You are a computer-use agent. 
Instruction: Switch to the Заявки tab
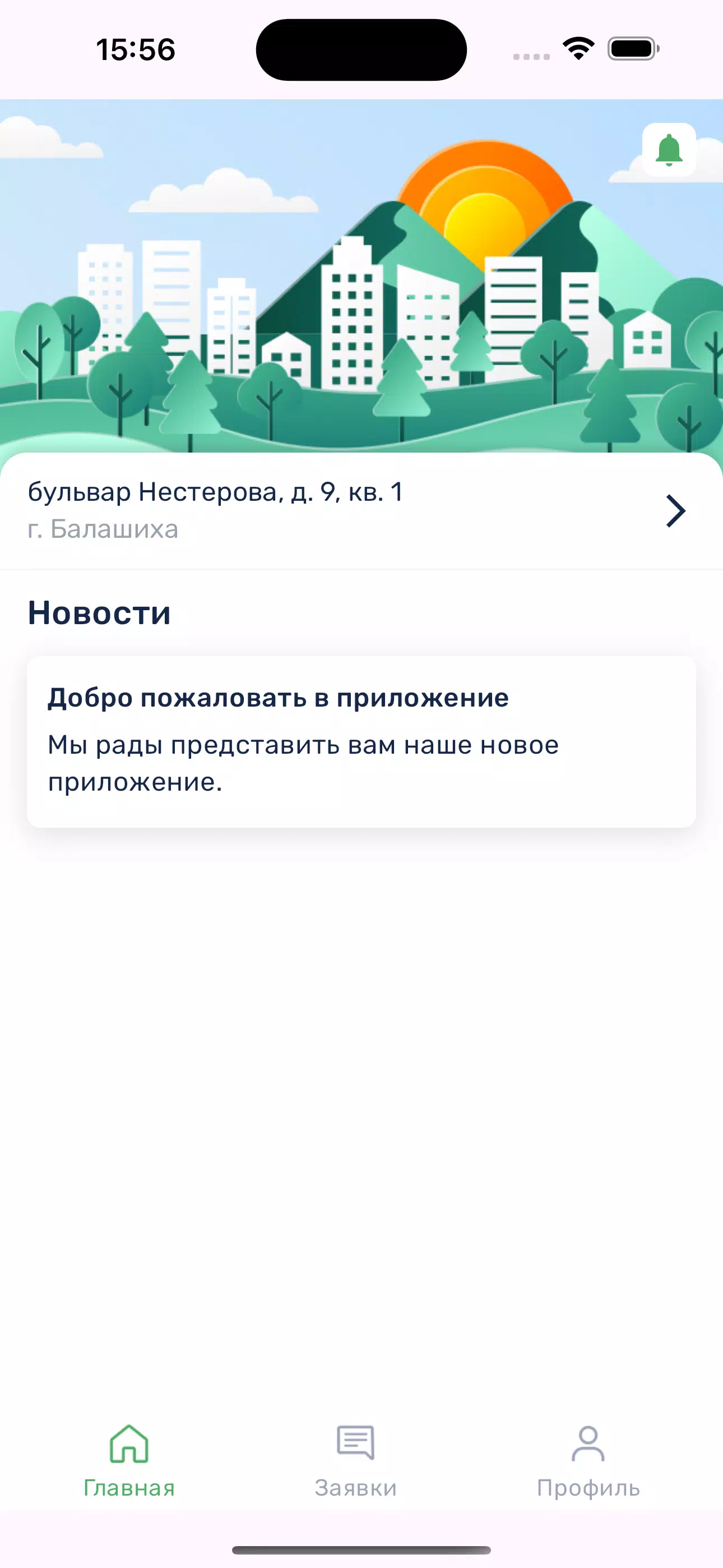[x=355, y=1460]
